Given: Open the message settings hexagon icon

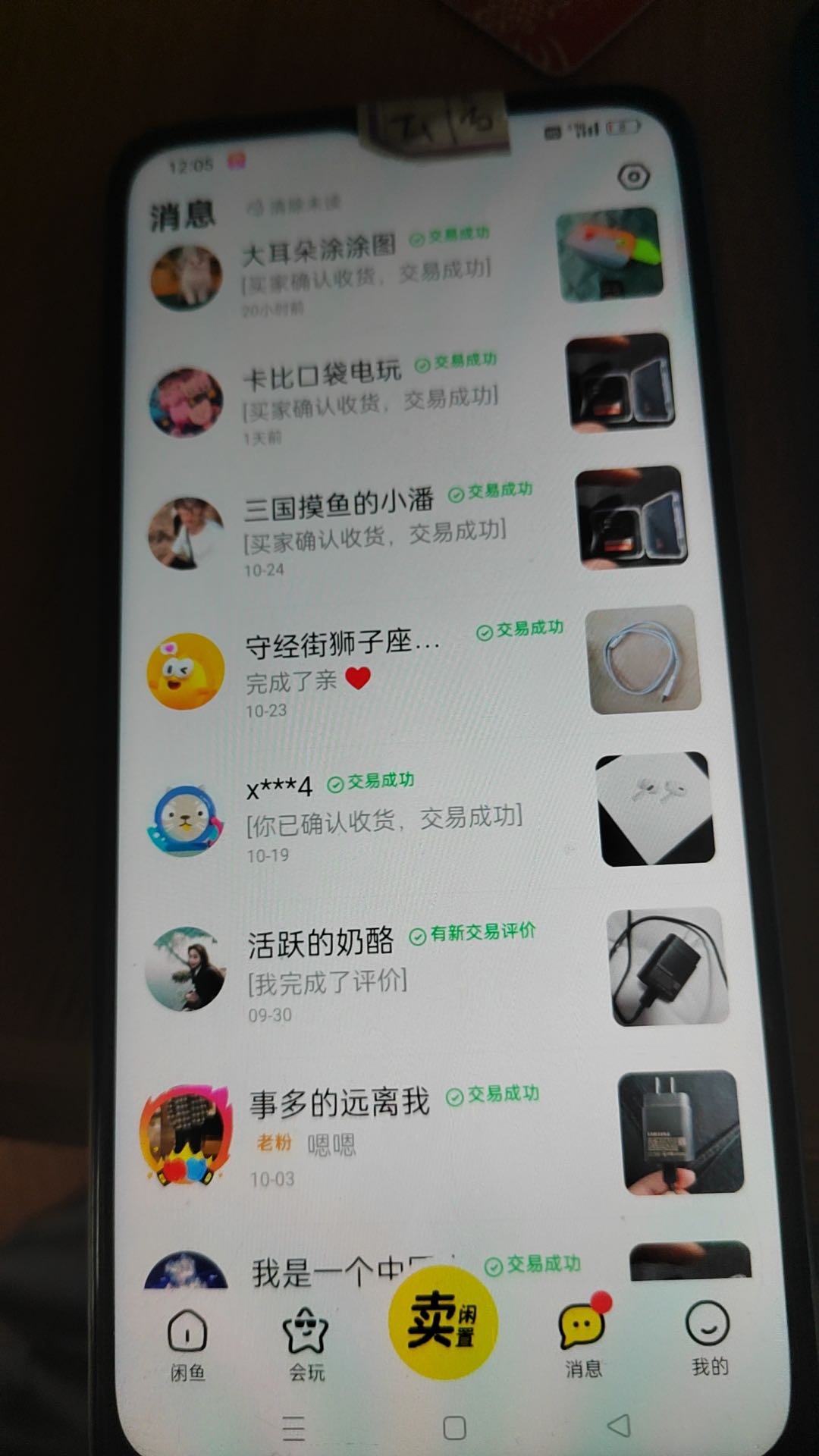Looking at the screenshot, I should click(x=633, y=177).
